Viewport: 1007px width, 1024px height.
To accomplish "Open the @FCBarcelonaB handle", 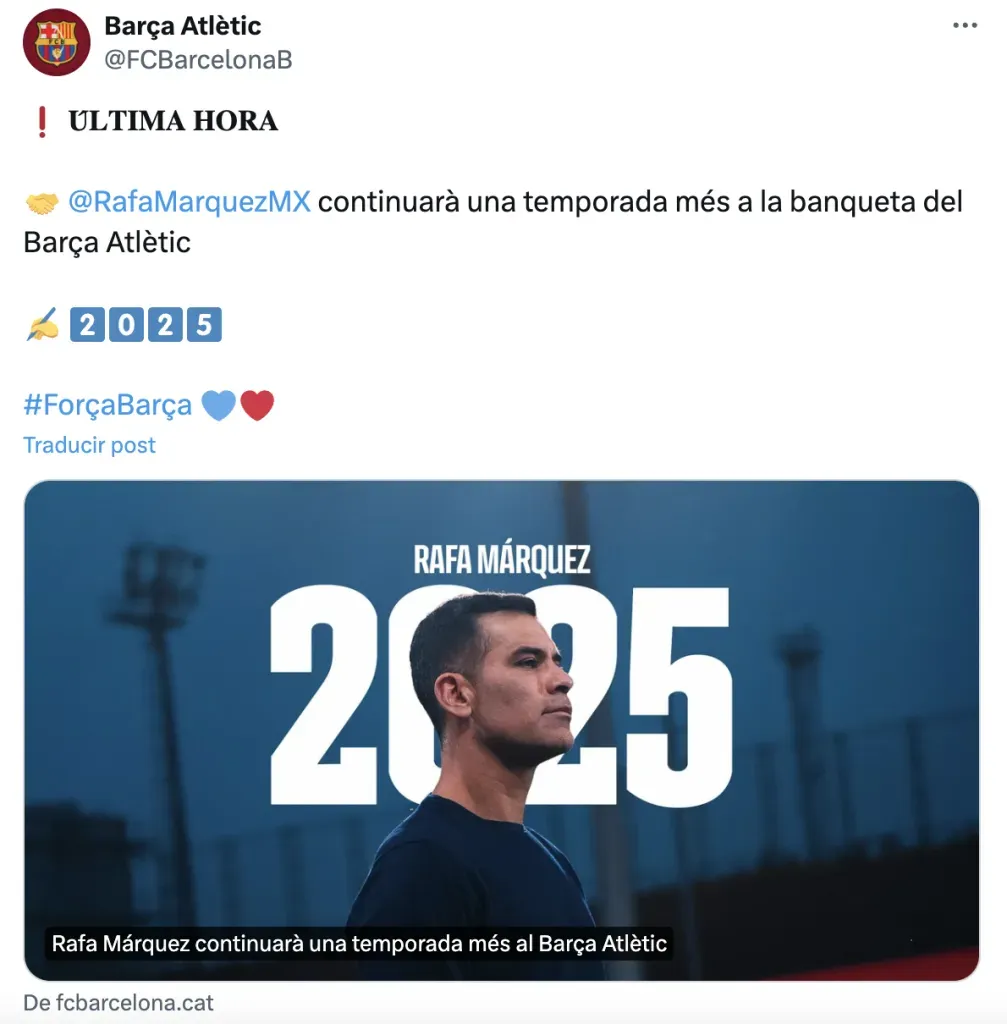I will tap(198, 60).
